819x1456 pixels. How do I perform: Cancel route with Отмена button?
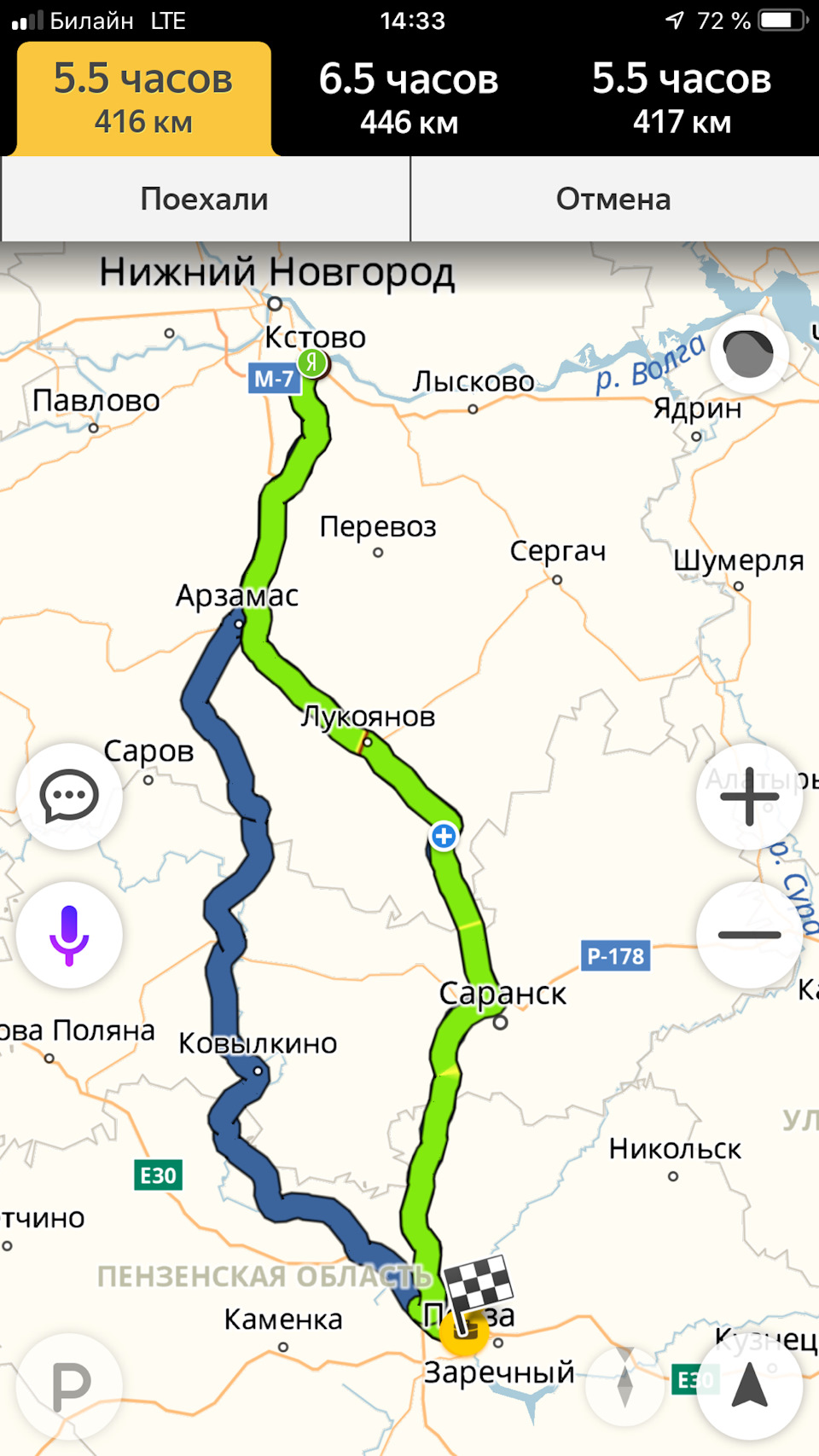click(613, 199)
